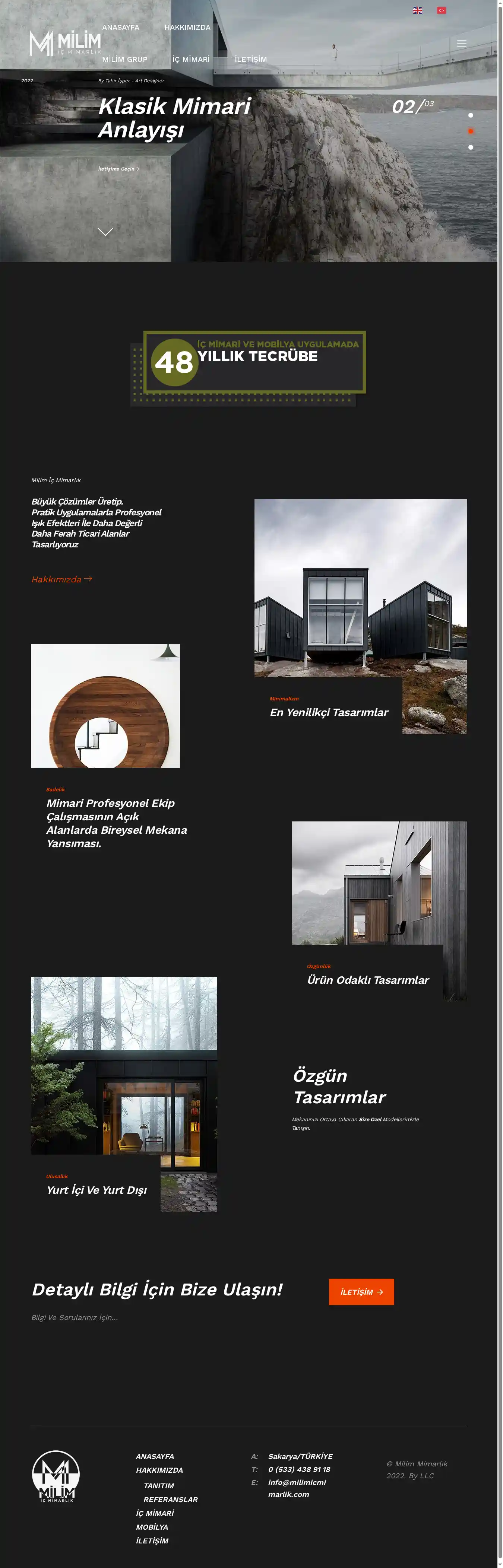Open REFERANSLAR in footer links

(x=170, y=1499)
